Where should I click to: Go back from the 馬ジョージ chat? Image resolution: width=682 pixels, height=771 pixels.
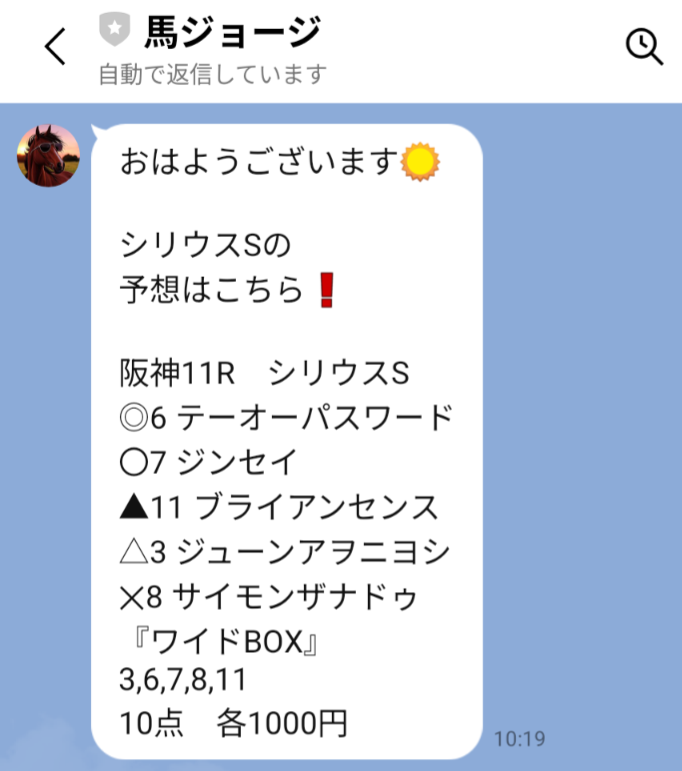click(x=56, y=47)
